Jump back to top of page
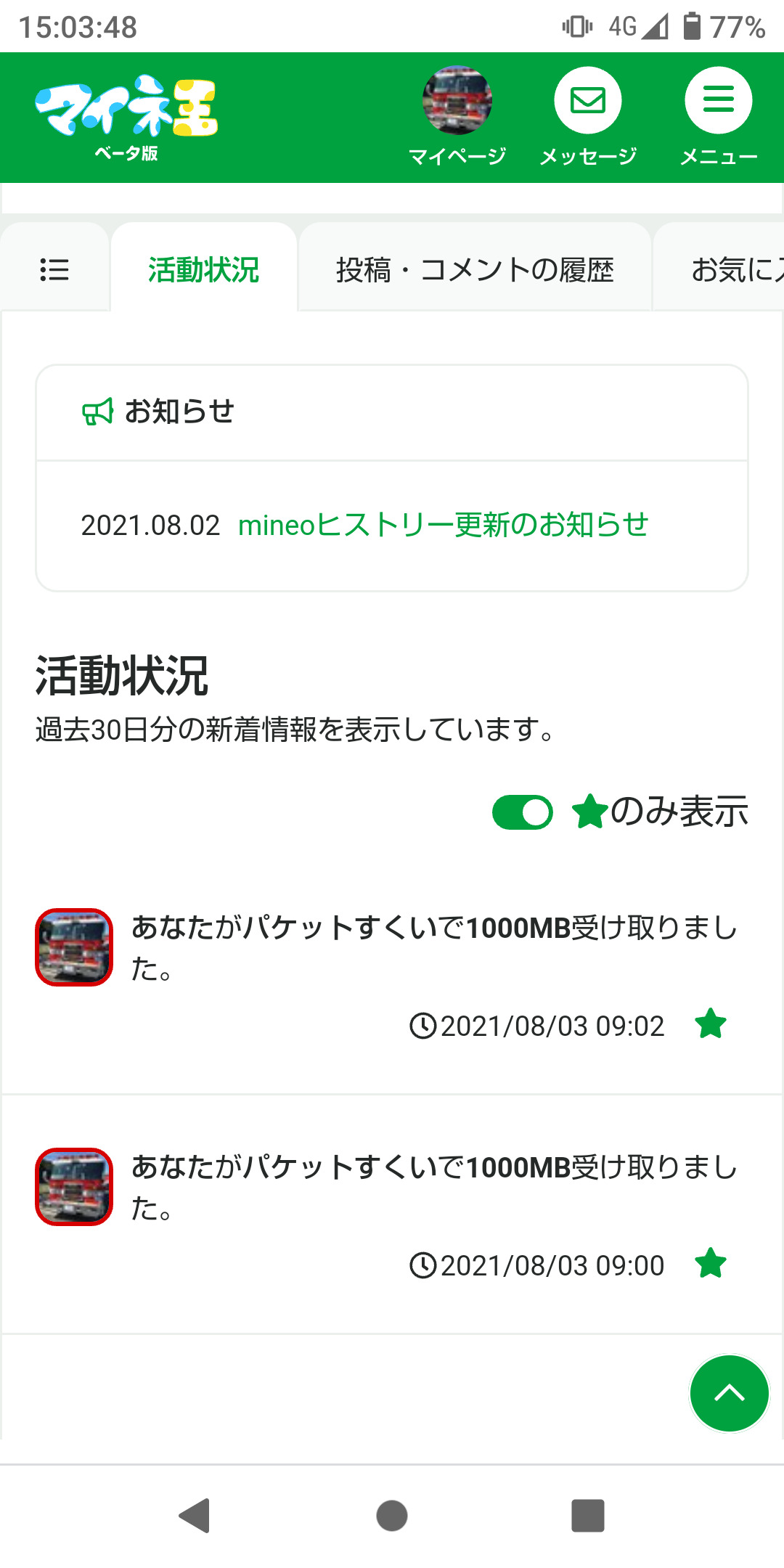Viewport: 784px width, 1568px height. 729,1393
